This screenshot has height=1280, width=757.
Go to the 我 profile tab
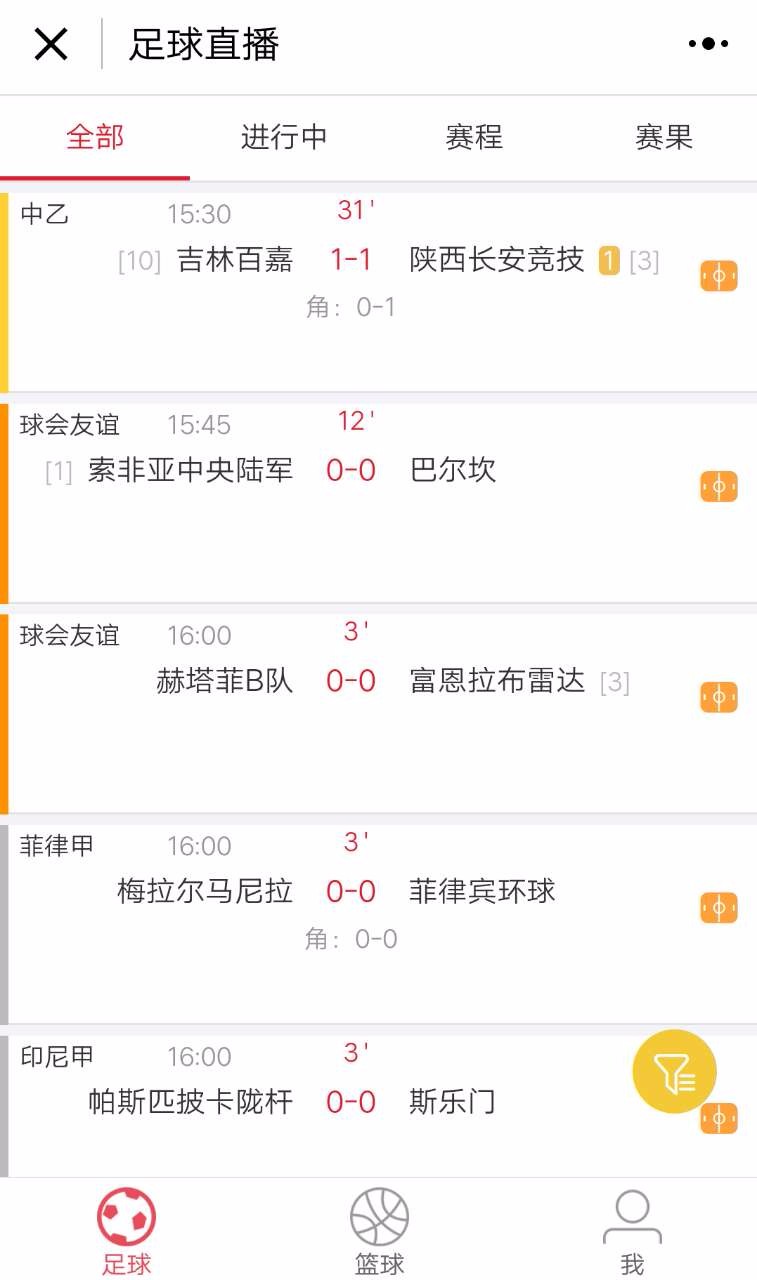coord(632,1231)
